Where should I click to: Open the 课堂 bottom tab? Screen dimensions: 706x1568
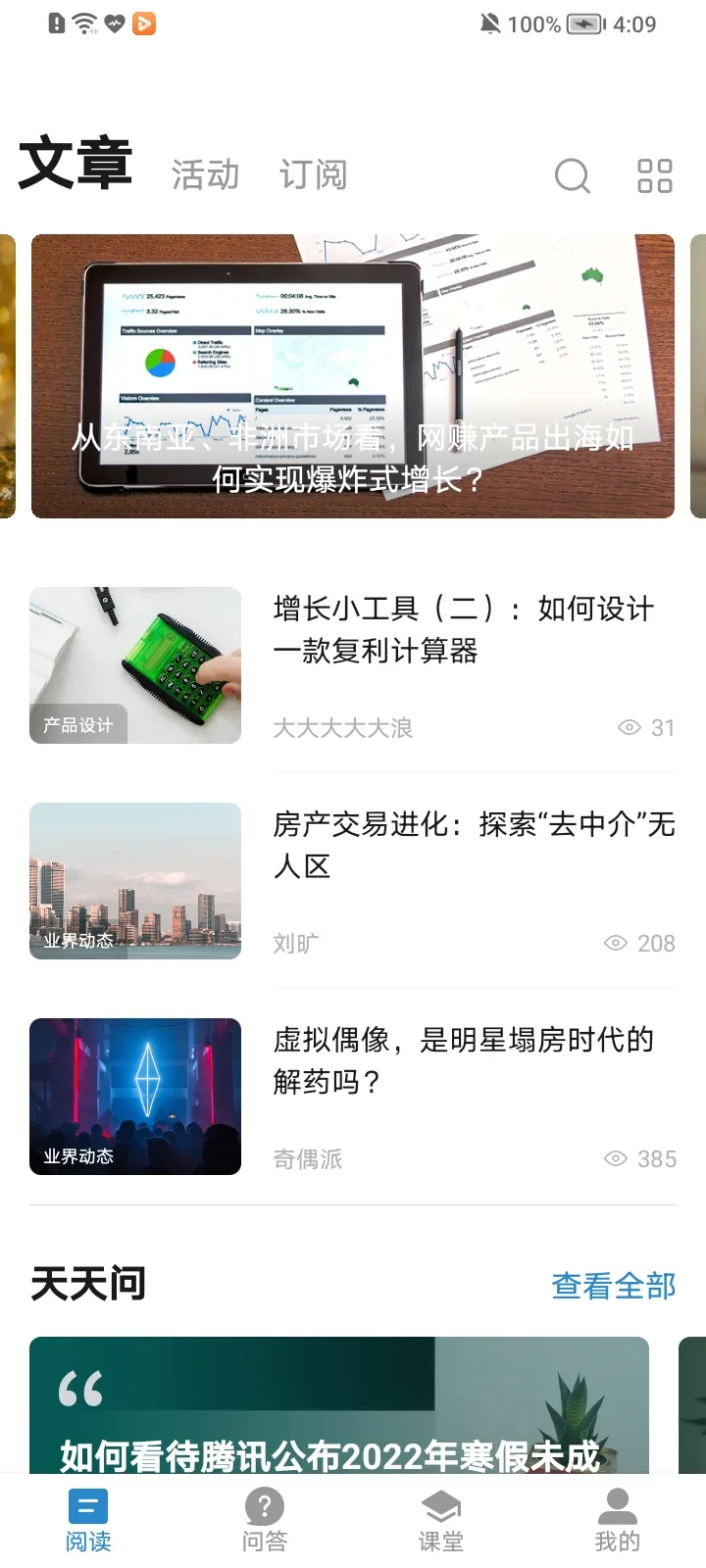tap(441, 1521)
